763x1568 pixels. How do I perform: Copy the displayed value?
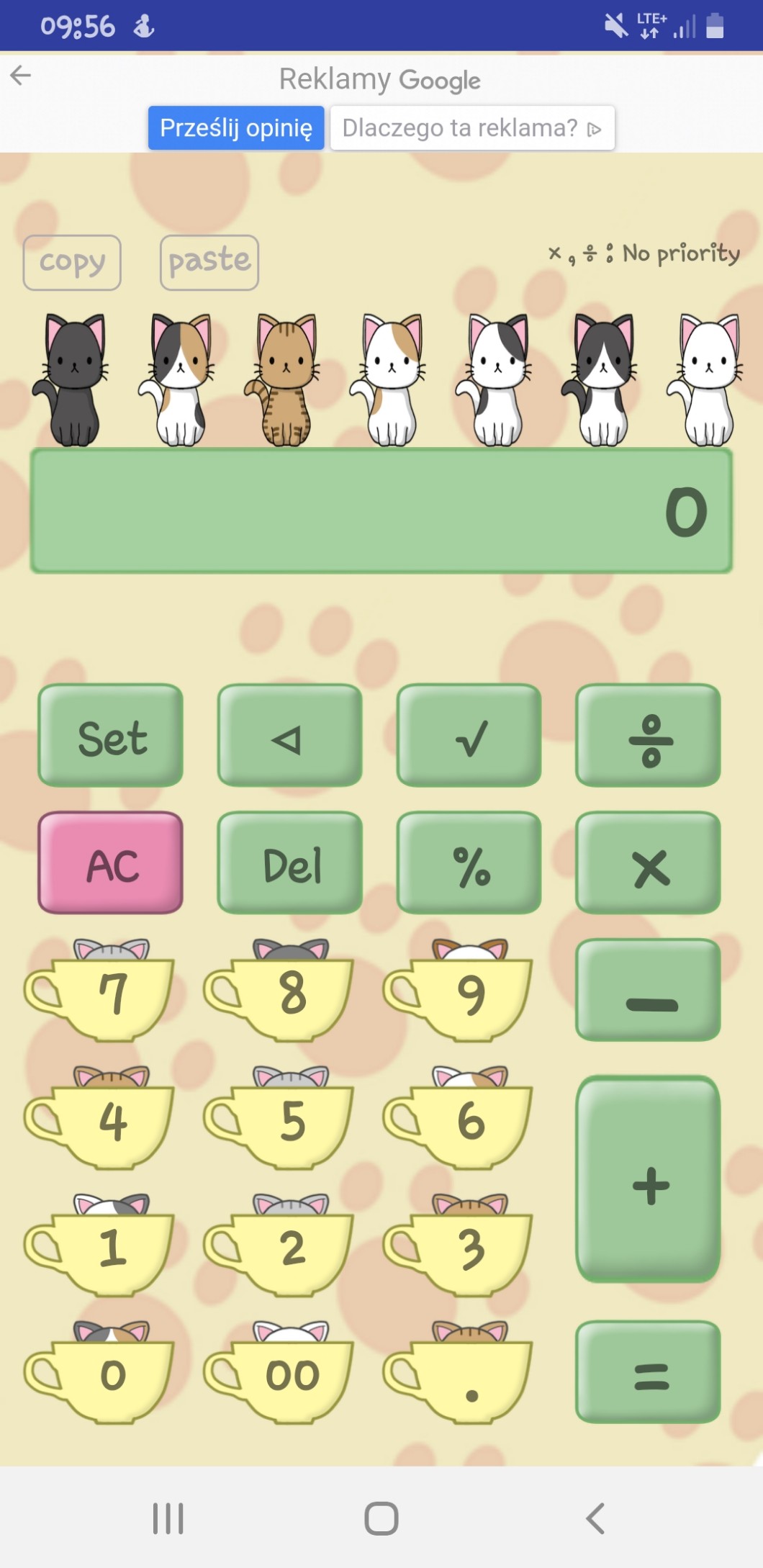(72, 263)
